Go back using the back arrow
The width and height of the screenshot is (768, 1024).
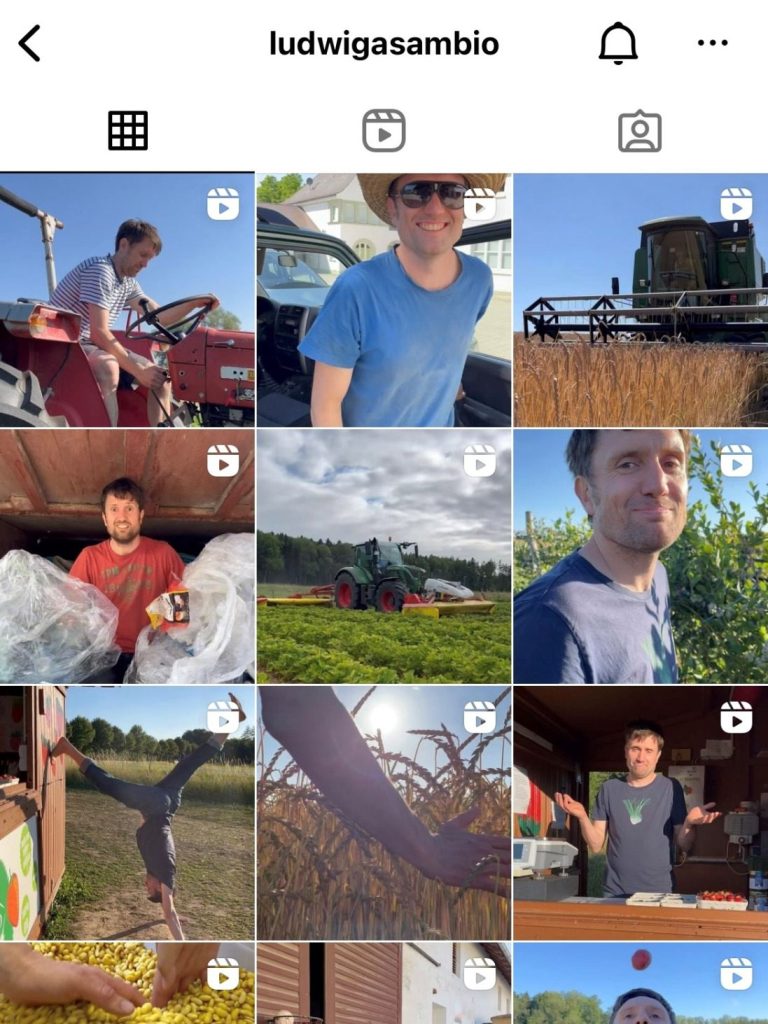tap(30, 44)
